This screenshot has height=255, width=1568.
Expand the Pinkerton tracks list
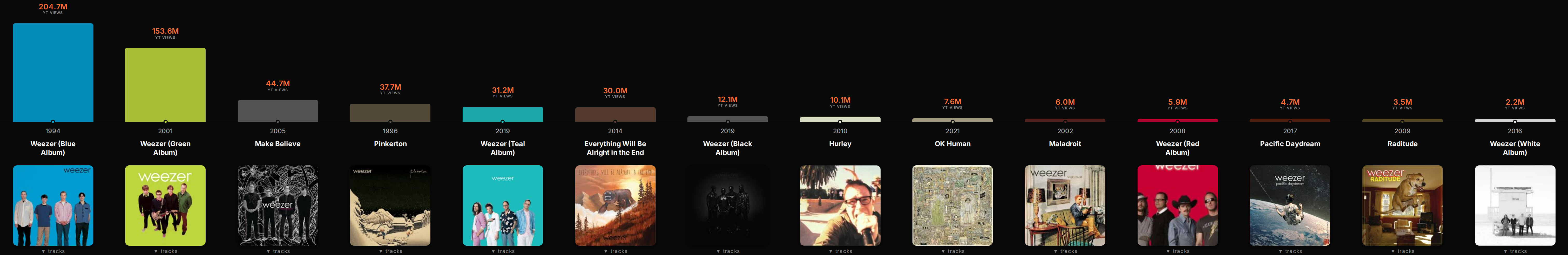(x=390, y=251)
